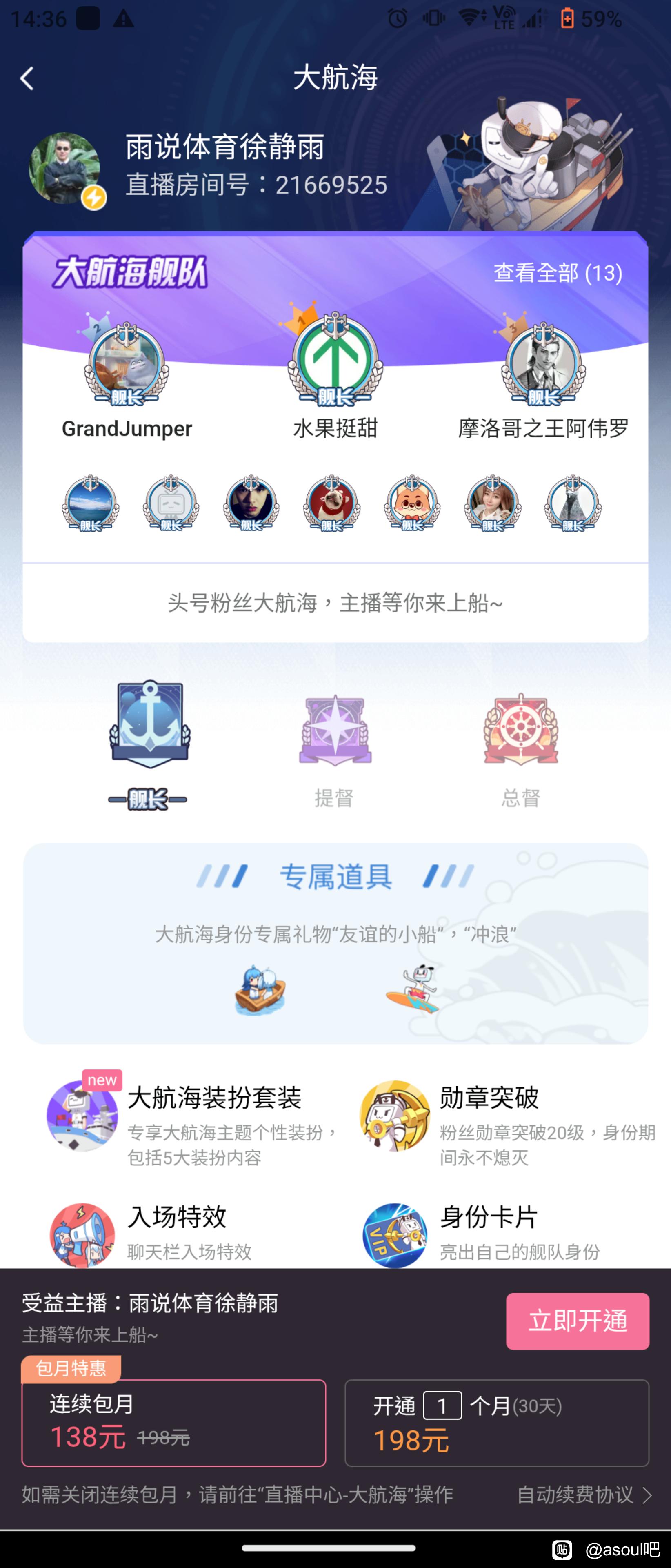This screenshot has height=1568, width=671.
Task: Edit the month count field
Action: pos(442,1405)
